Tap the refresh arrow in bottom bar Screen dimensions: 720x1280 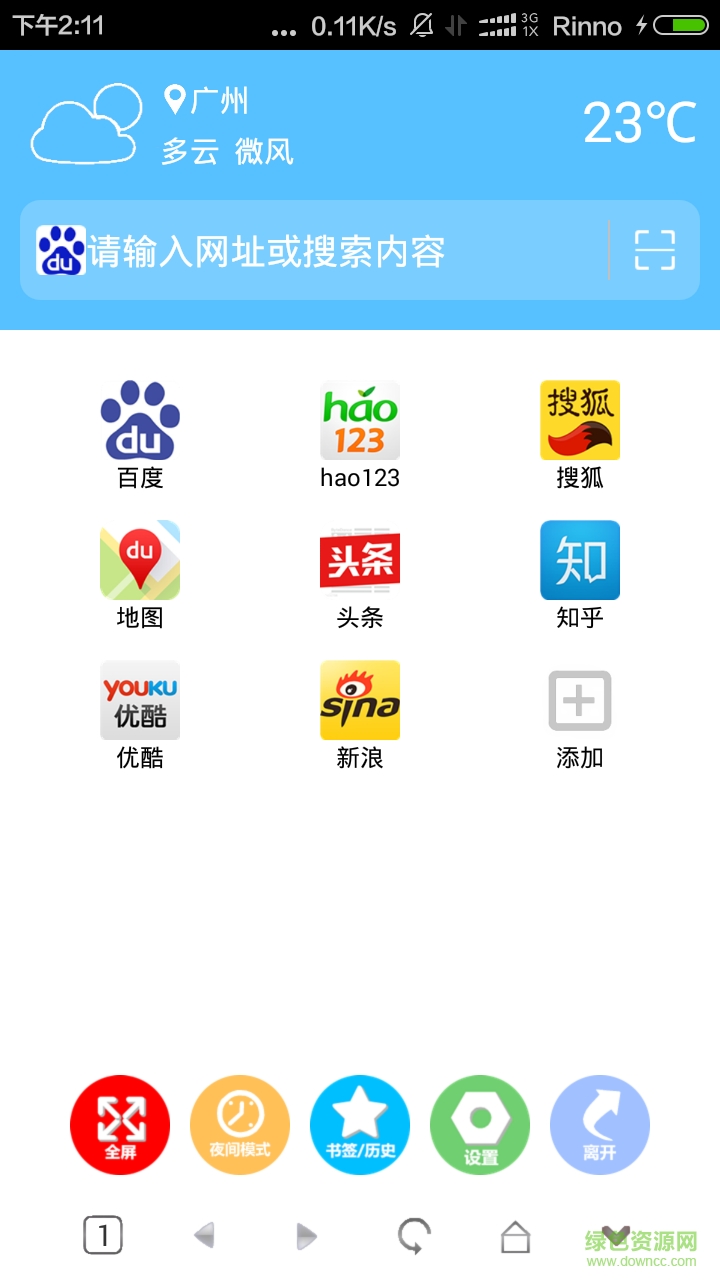pos(412,1236)
